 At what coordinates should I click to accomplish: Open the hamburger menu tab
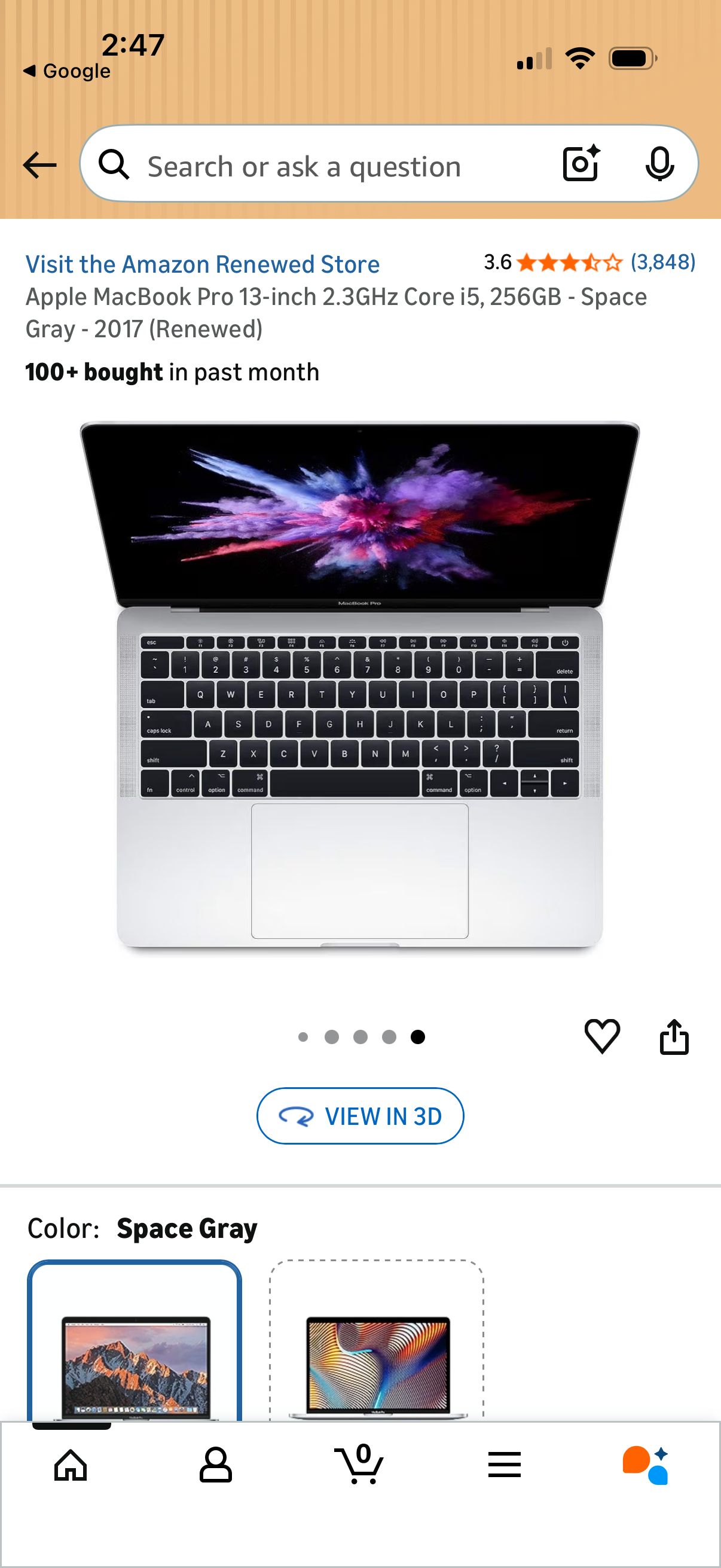505,1465
